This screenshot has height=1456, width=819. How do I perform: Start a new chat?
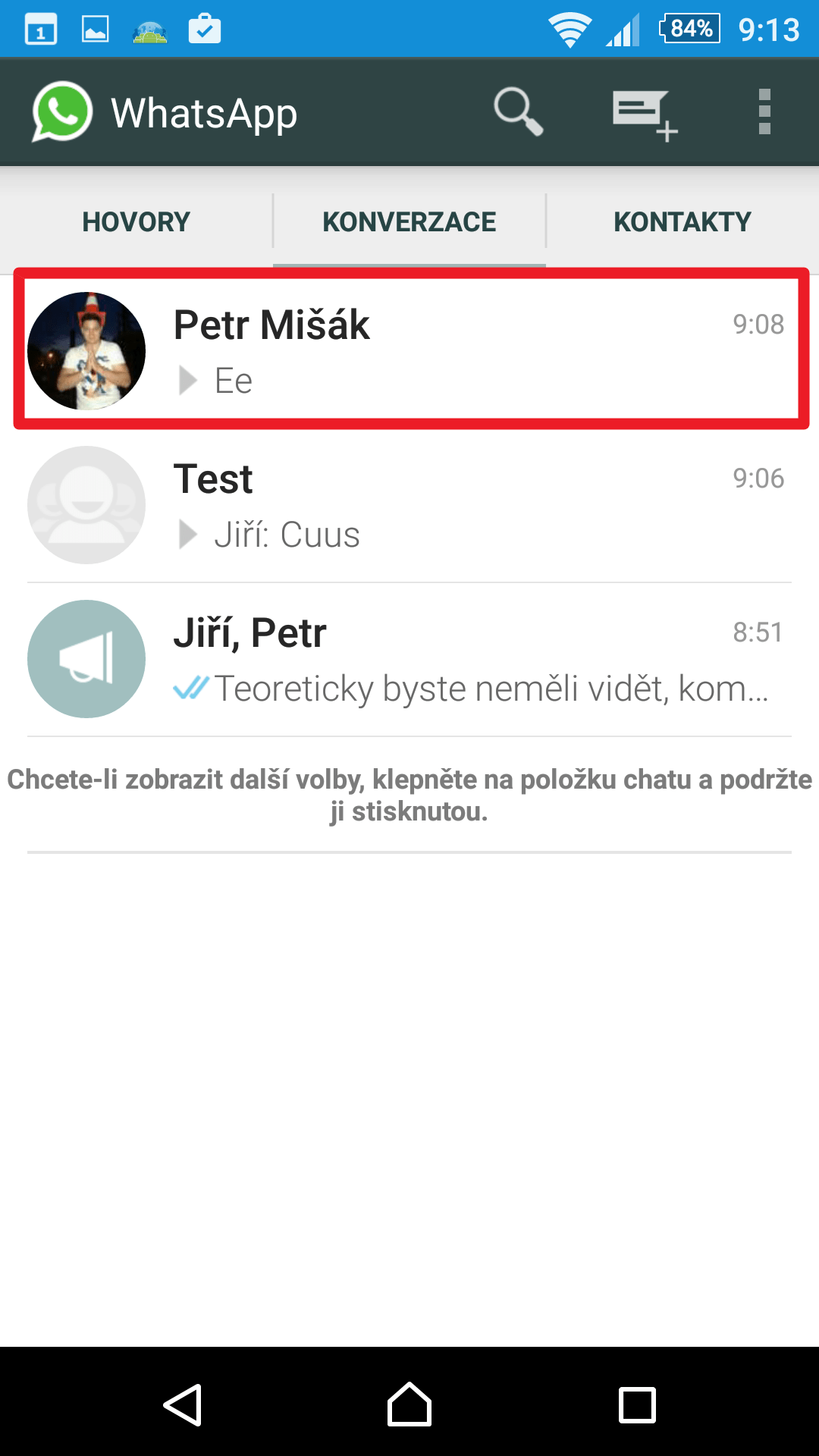[x=645, y=115]
